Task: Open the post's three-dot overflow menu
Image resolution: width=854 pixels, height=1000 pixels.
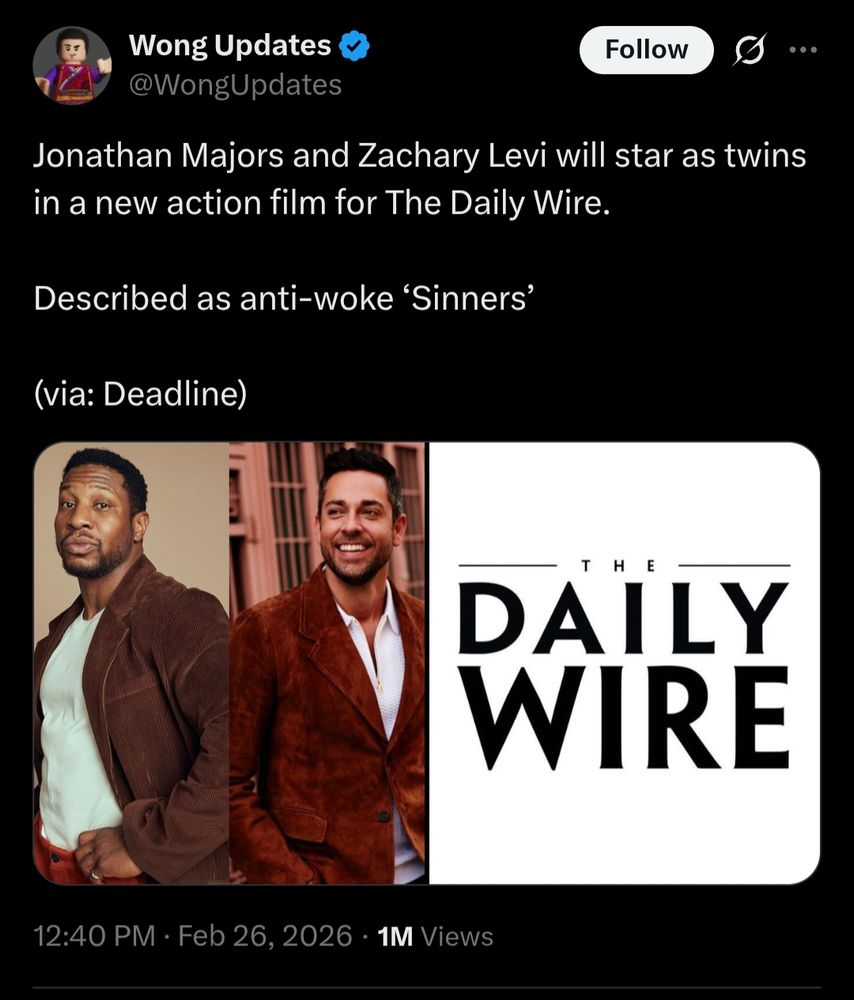Action: (802, 50)
